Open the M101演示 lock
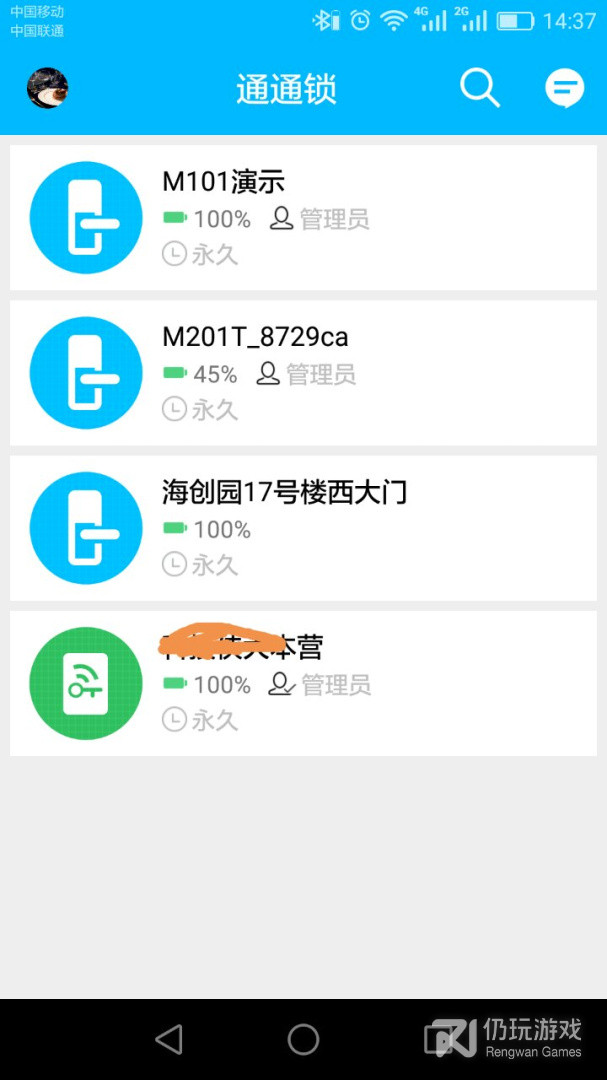 [x=303, y=218]
